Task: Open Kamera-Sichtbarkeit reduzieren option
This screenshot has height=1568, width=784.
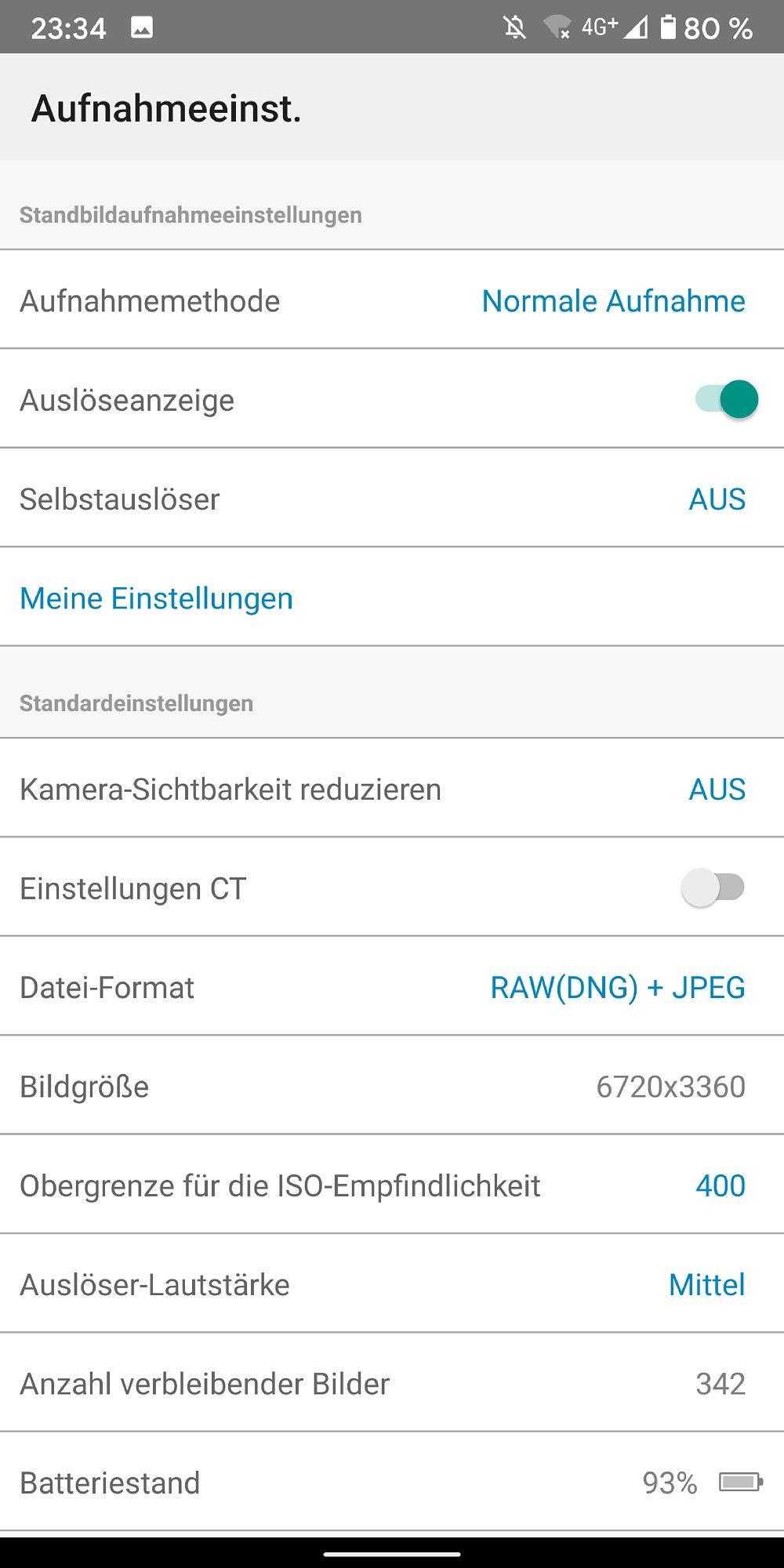Action: (x=392, y=789)
